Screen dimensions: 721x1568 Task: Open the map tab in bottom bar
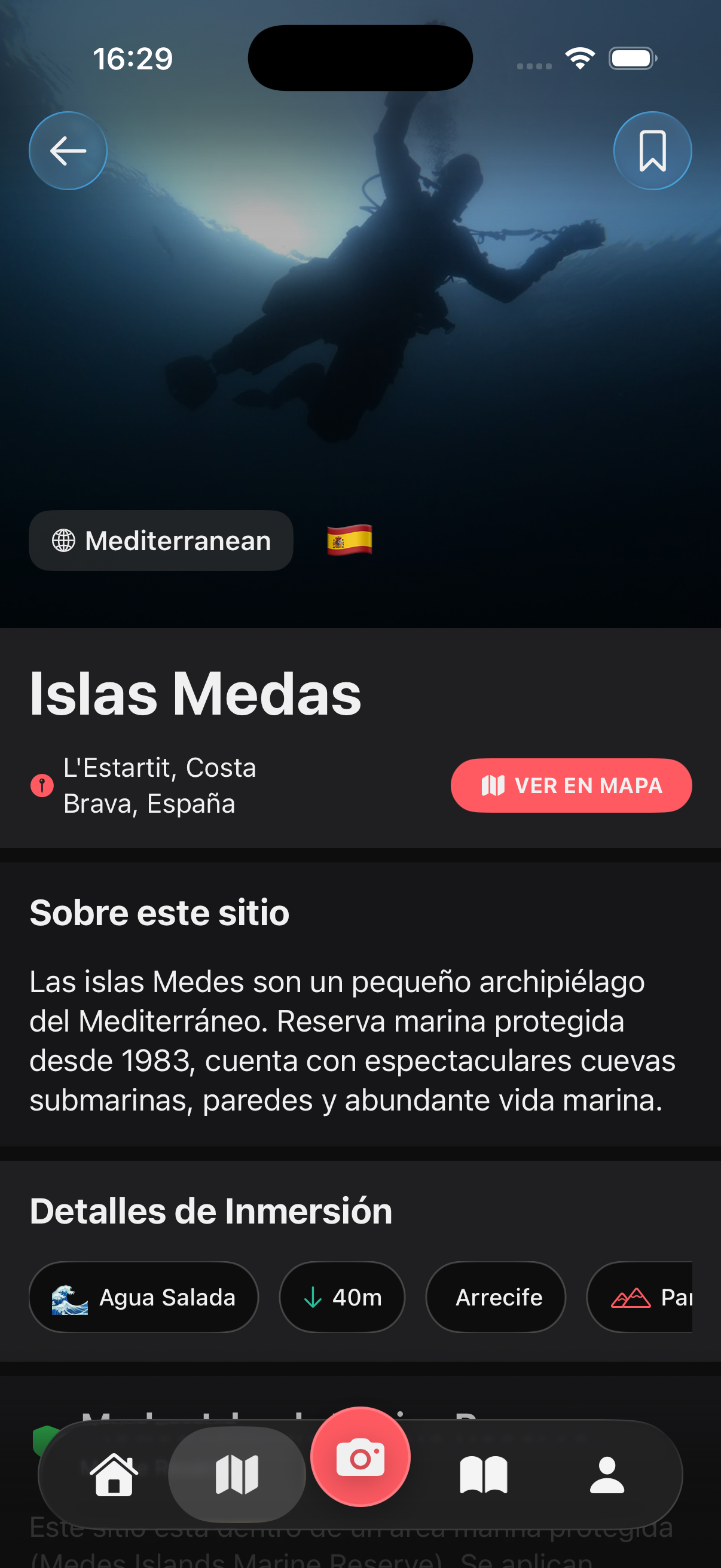(237, 1474)
